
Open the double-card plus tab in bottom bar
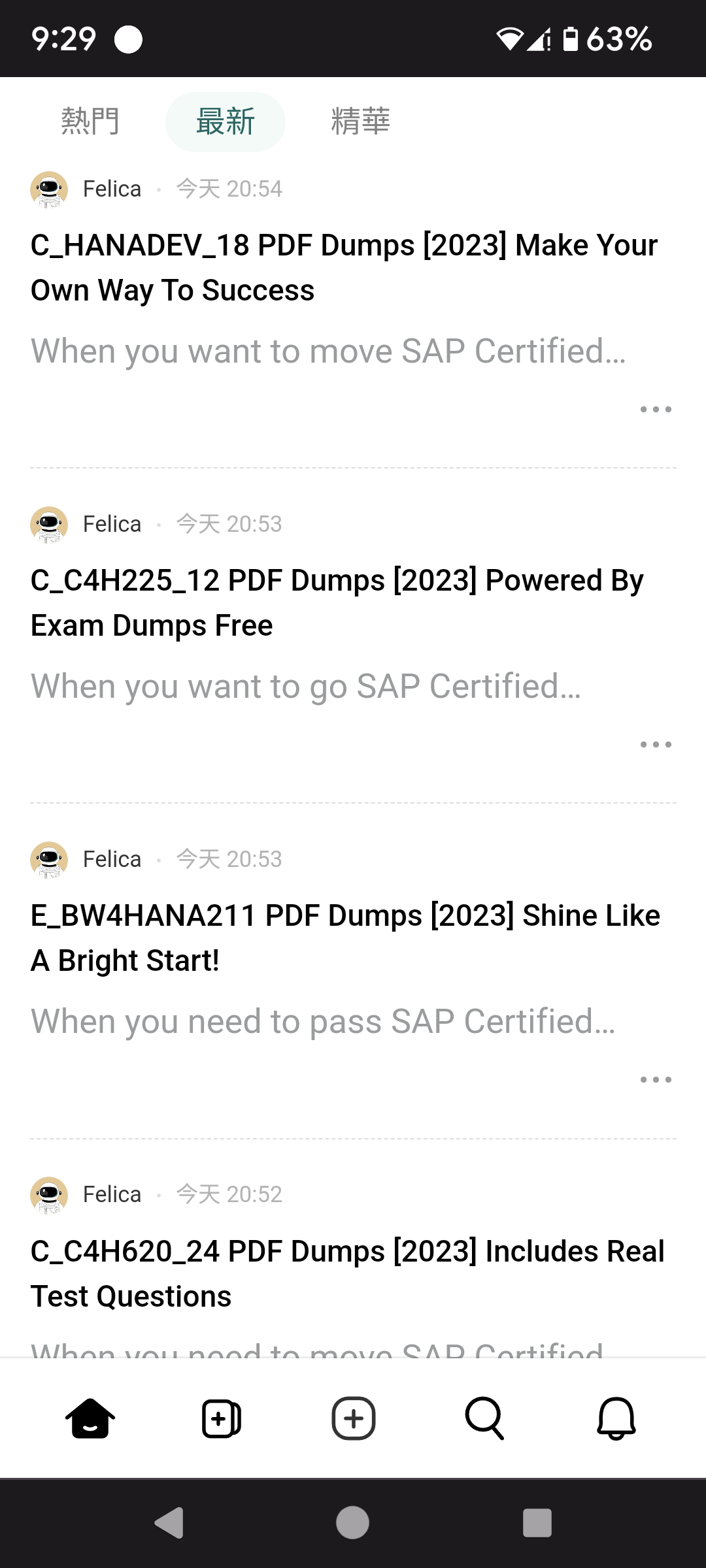coord(222,1418)
